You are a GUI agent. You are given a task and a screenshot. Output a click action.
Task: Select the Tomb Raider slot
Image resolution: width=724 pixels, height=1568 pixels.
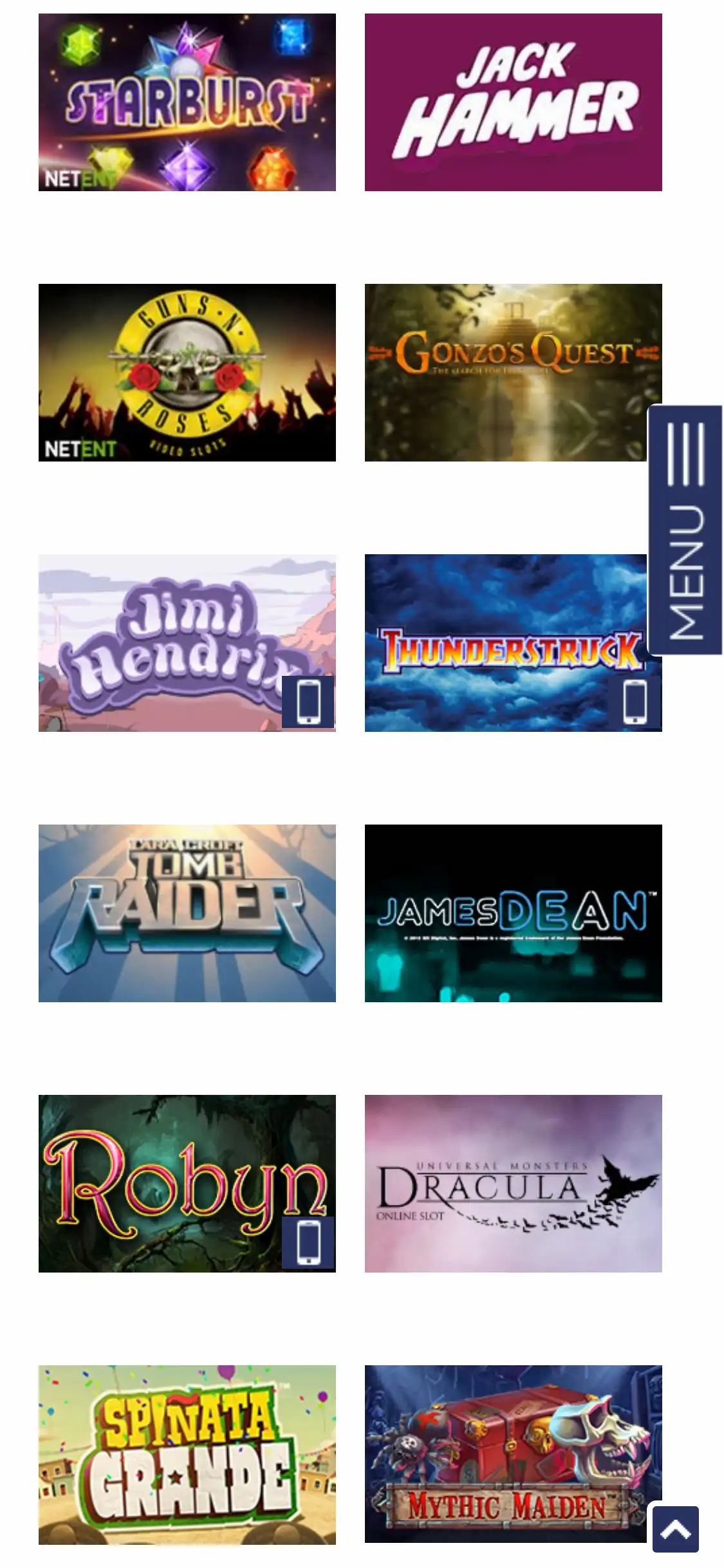point(187,913)
